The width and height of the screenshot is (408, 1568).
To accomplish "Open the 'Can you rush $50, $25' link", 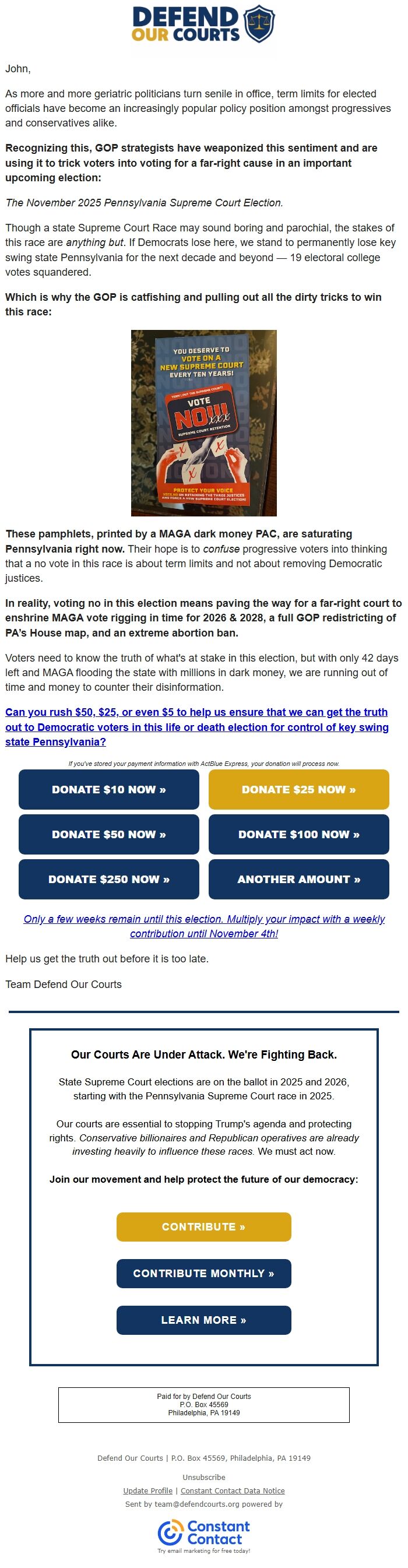I will 196,727.
